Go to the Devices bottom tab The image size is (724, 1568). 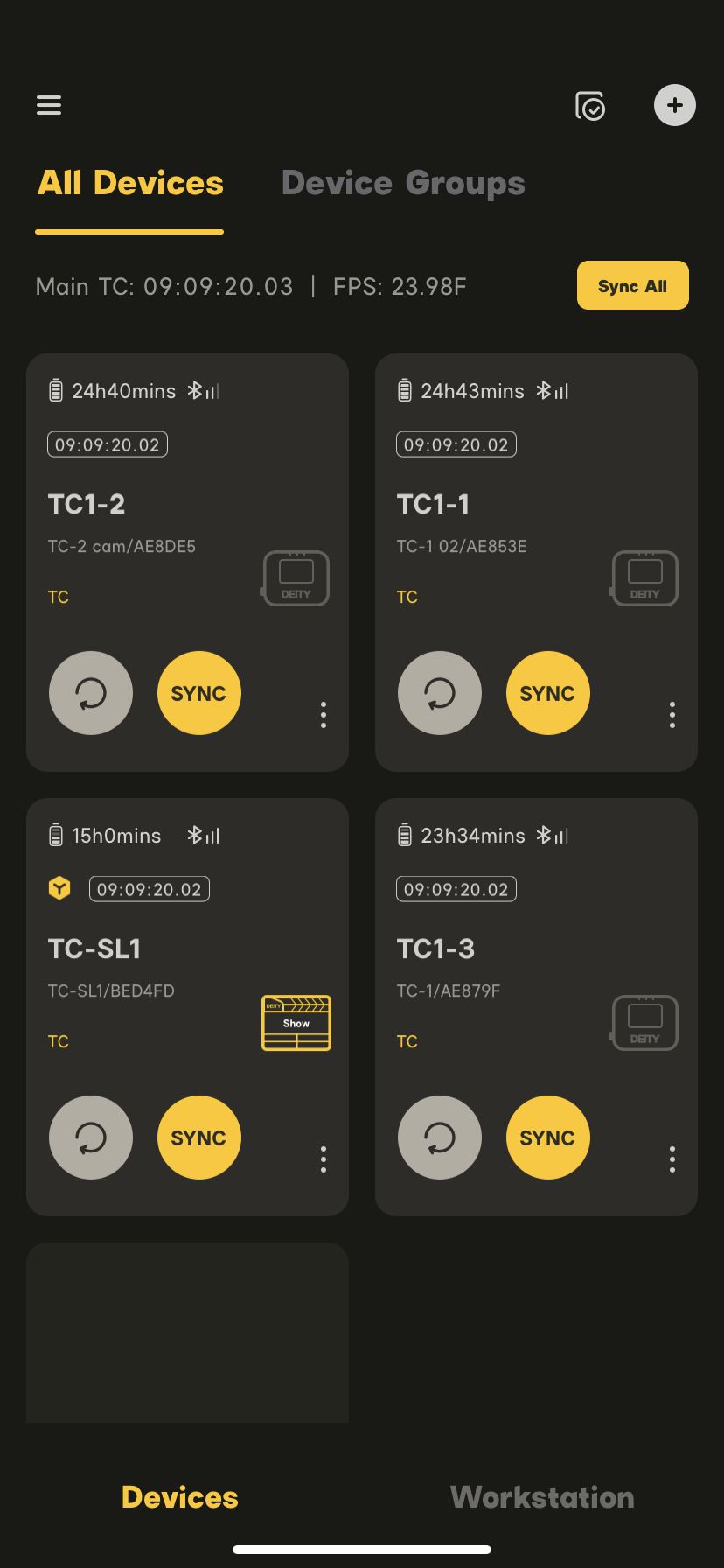[180, 1497]
